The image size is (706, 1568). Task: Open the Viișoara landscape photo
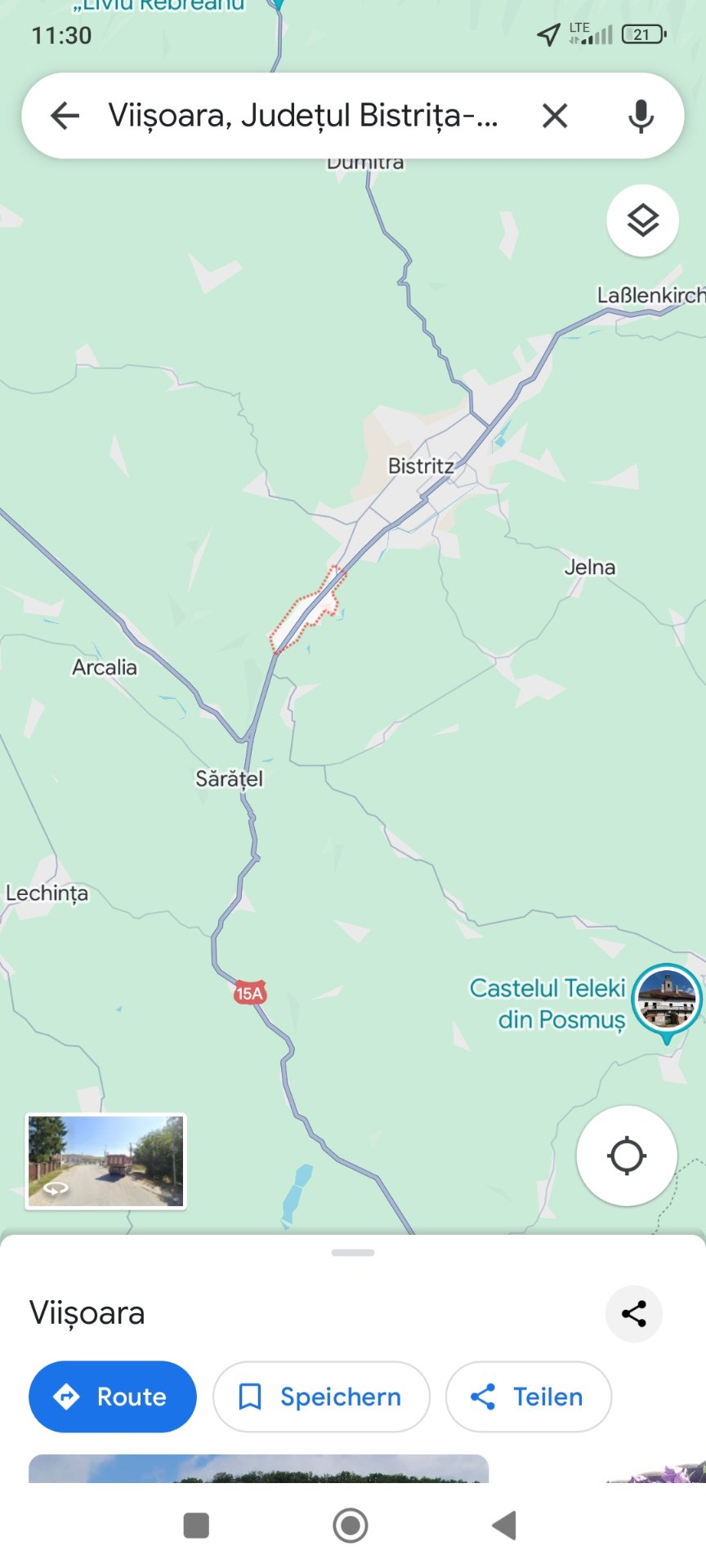point(258,1468)
